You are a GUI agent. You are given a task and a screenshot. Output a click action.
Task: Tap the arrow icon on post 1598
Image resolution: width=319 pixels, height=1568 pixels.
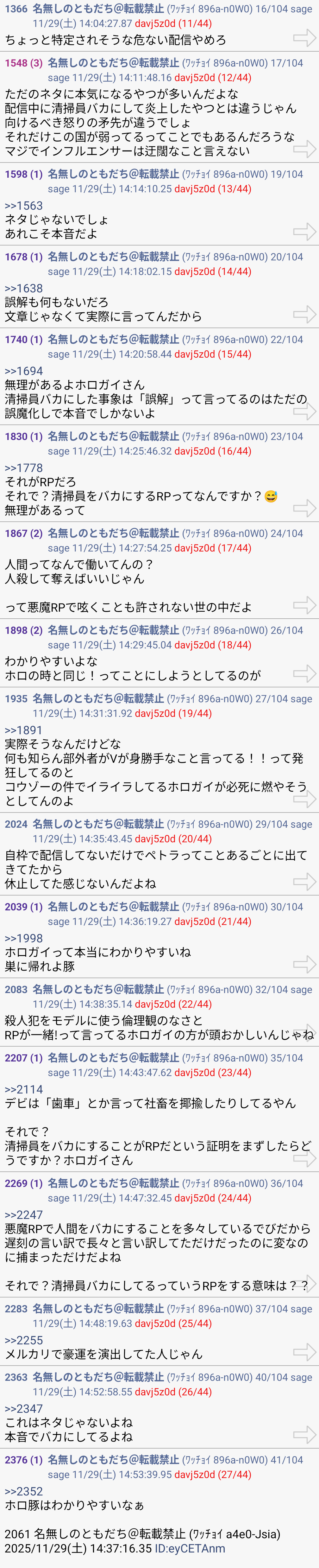coord(304,231)
